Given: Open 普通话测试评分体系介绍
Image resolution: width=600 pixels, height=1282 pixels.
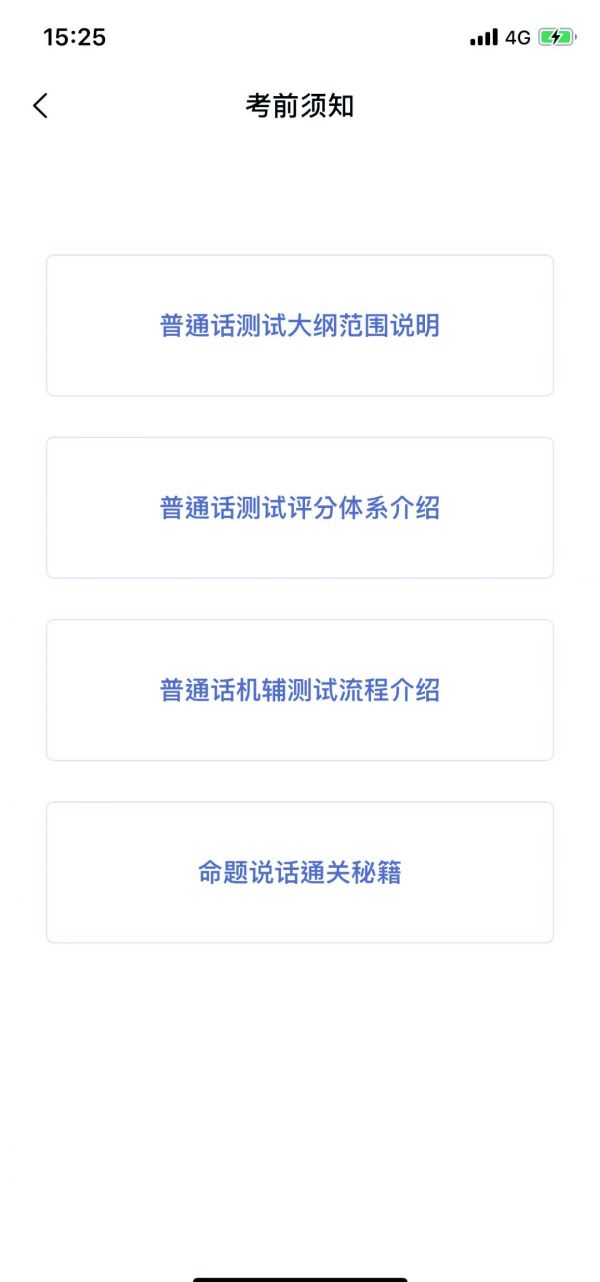Looking at the screenshot, I should point(300,508).
